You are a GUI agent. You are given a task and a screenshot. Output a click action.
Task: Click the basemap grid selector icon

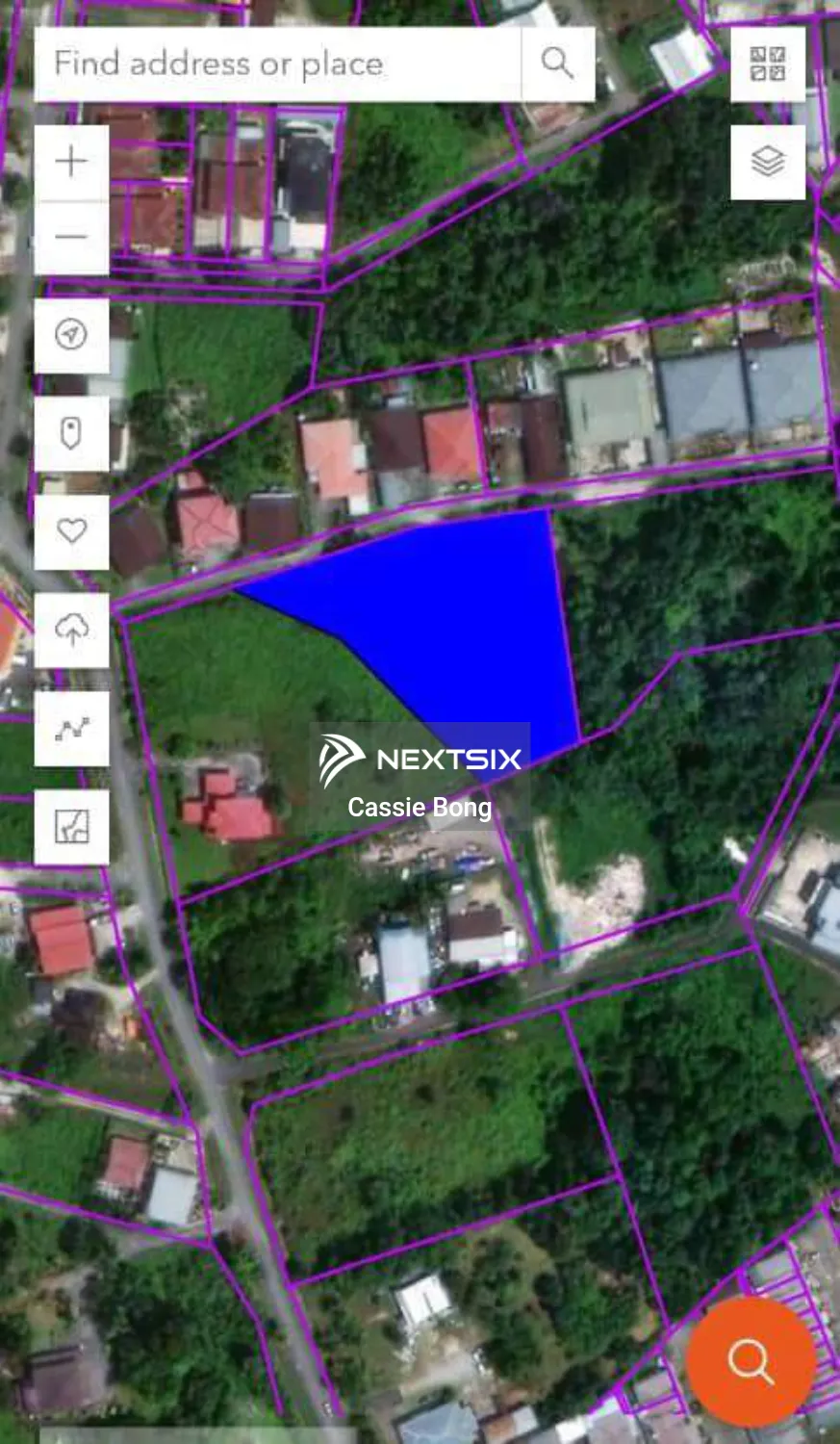point(767,64)
